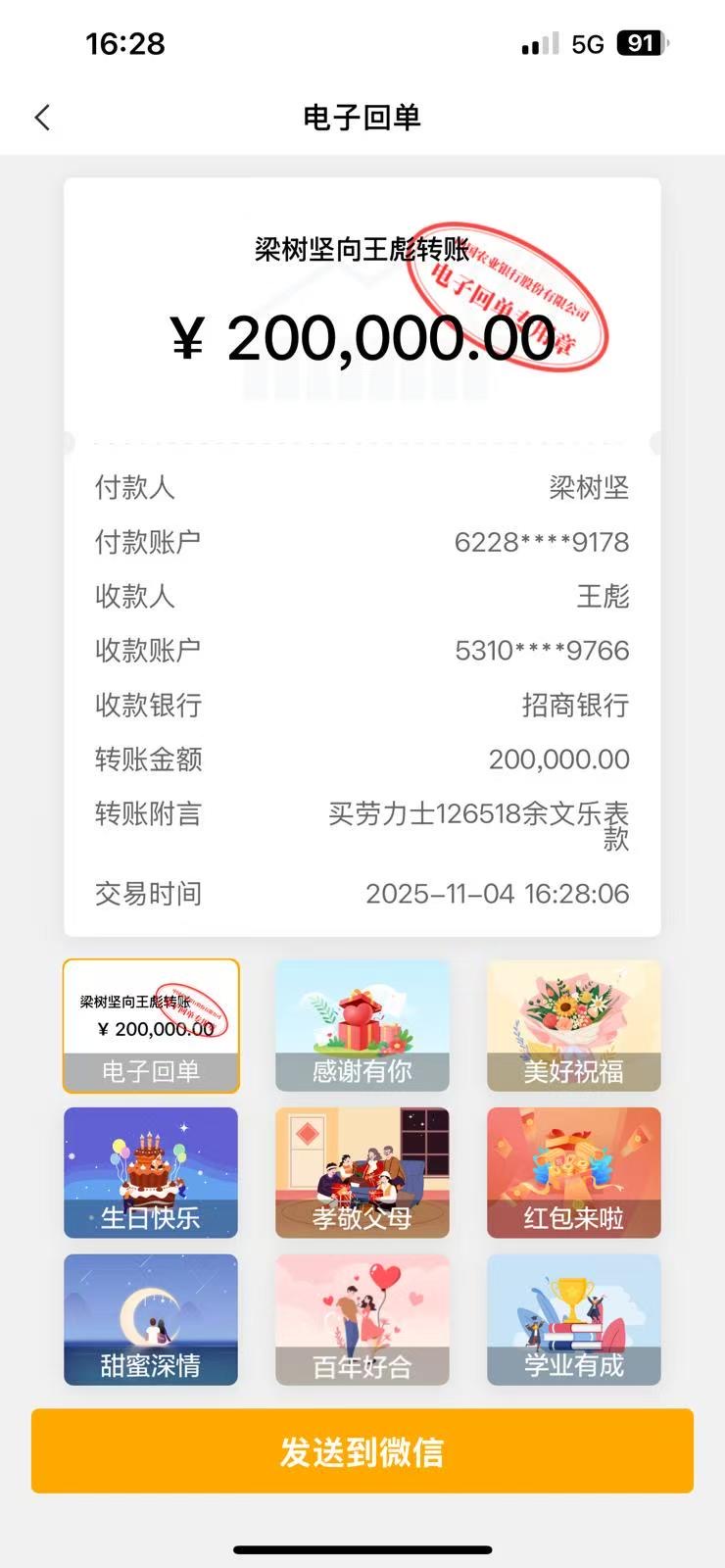The image size is (725, 1568).
Task: Select the 甜蜜深情 moonlight template
Action: 151,1319
